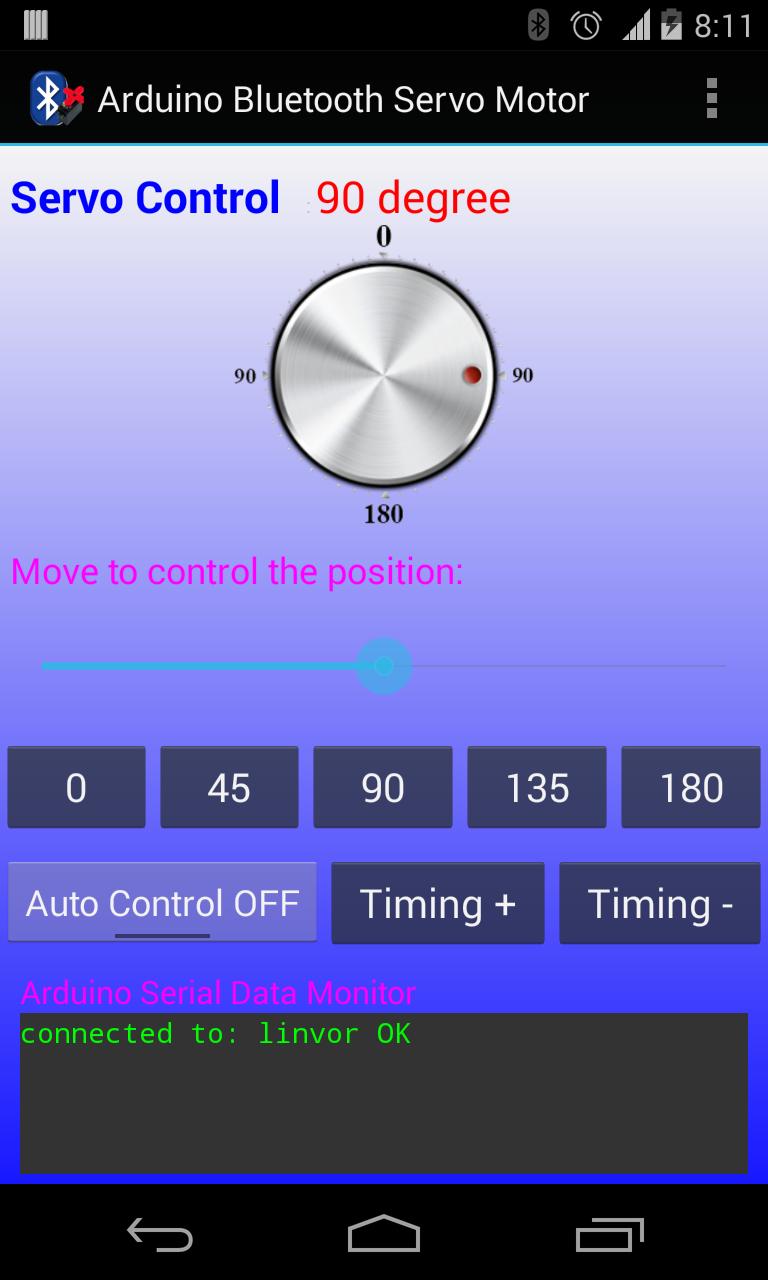Set servo to 45 degrees
The height and width of the screenshot is (1280, 768).
(x=229, y=788)
